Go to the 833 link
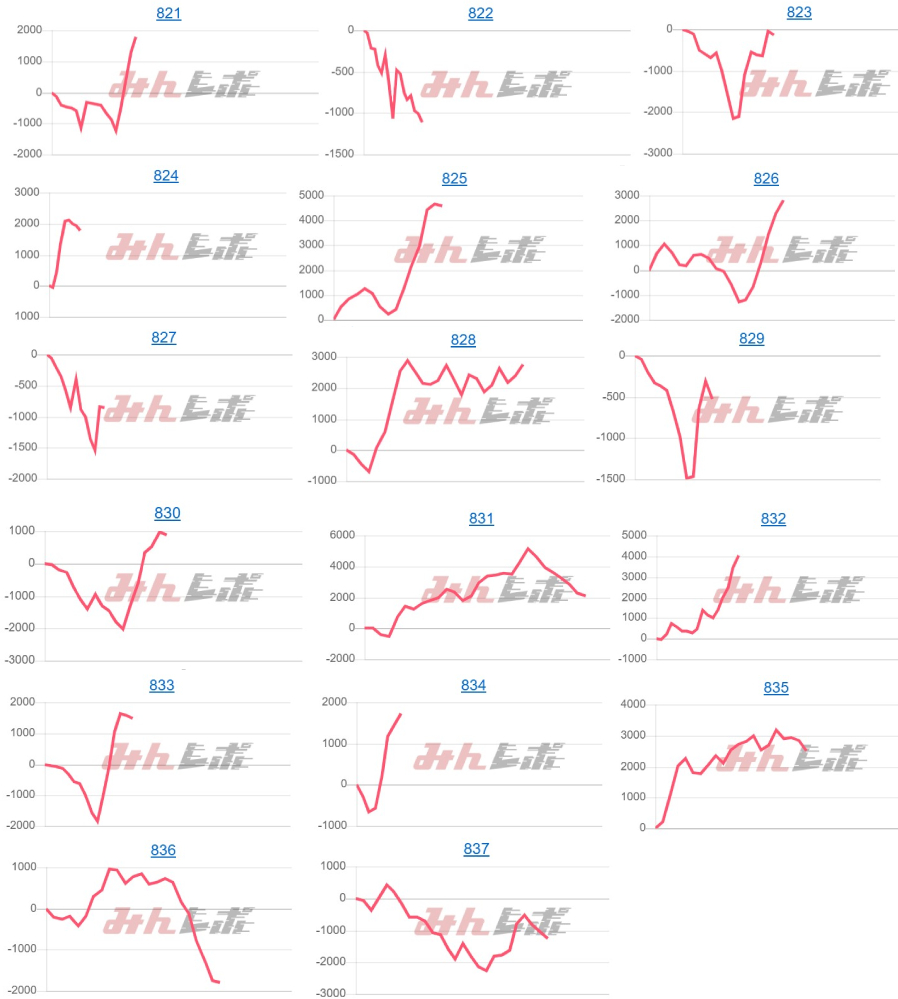Screen dimensions: 898x999 pos(162,686)
